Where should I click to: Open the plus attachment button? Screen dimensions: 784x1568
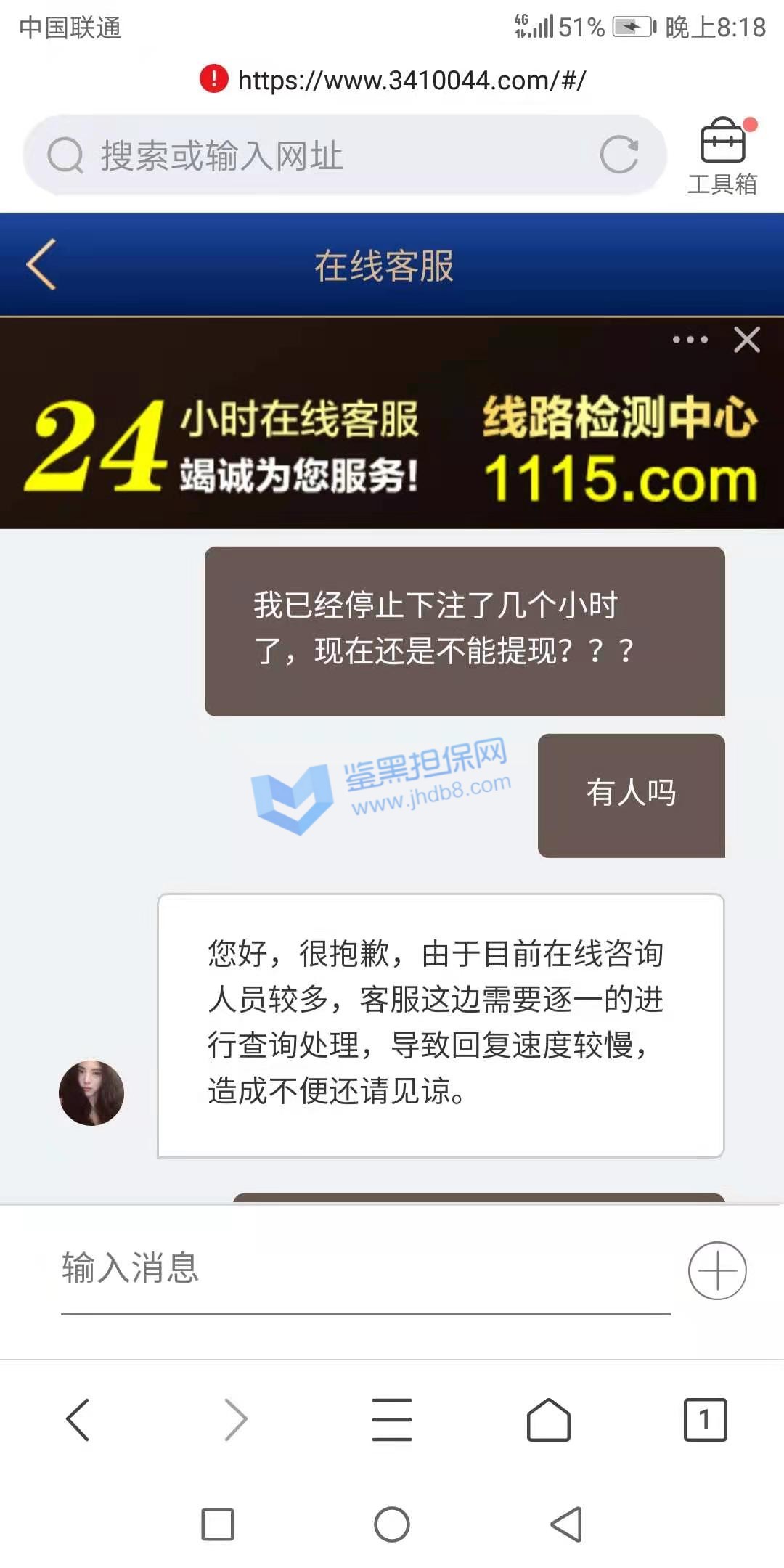pyautogui.click(x=716, y=1270)
